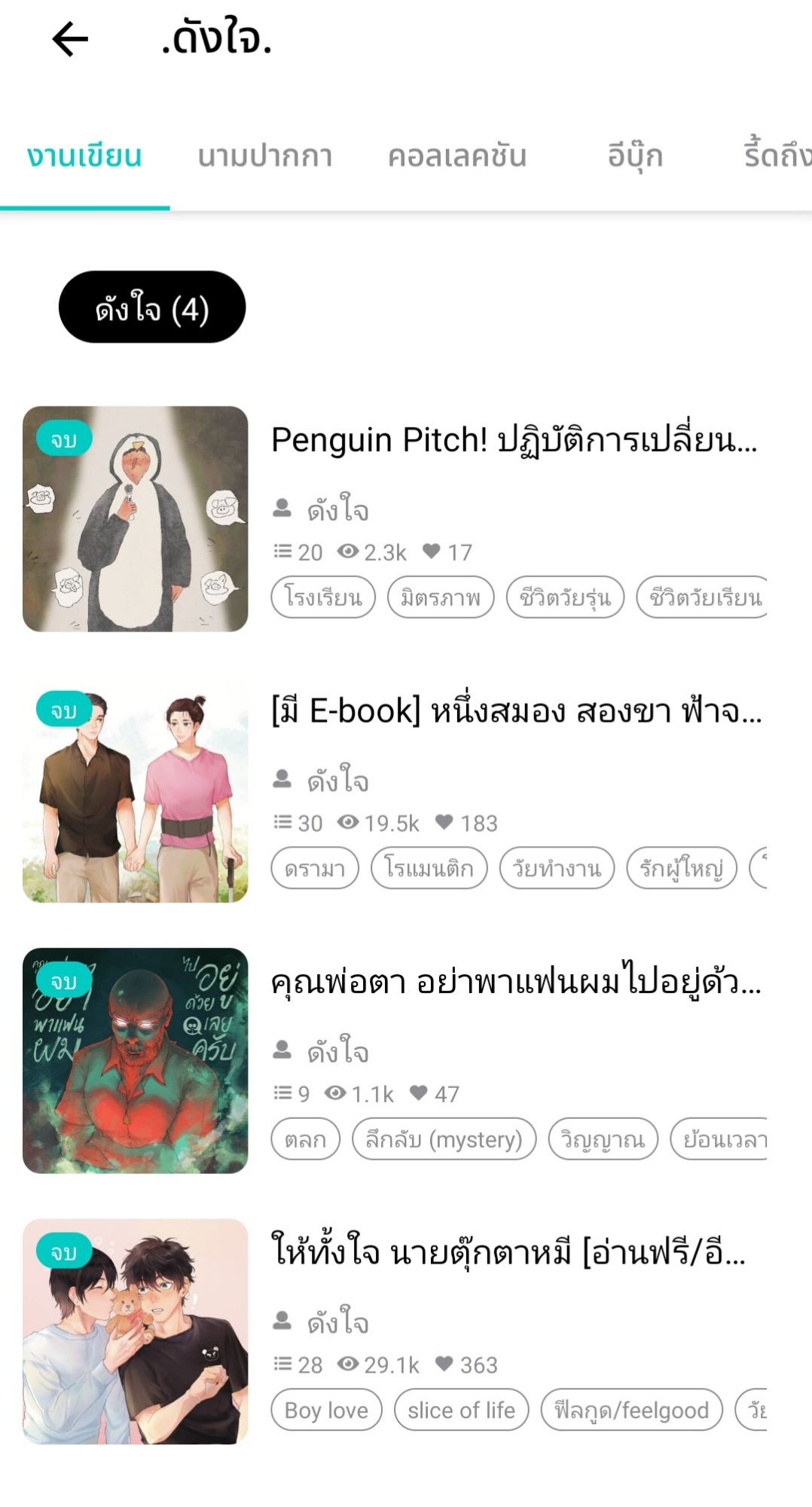Switch to the นามปากกา tab
This screenshot has width=812, height=1507.
point(265,156)
